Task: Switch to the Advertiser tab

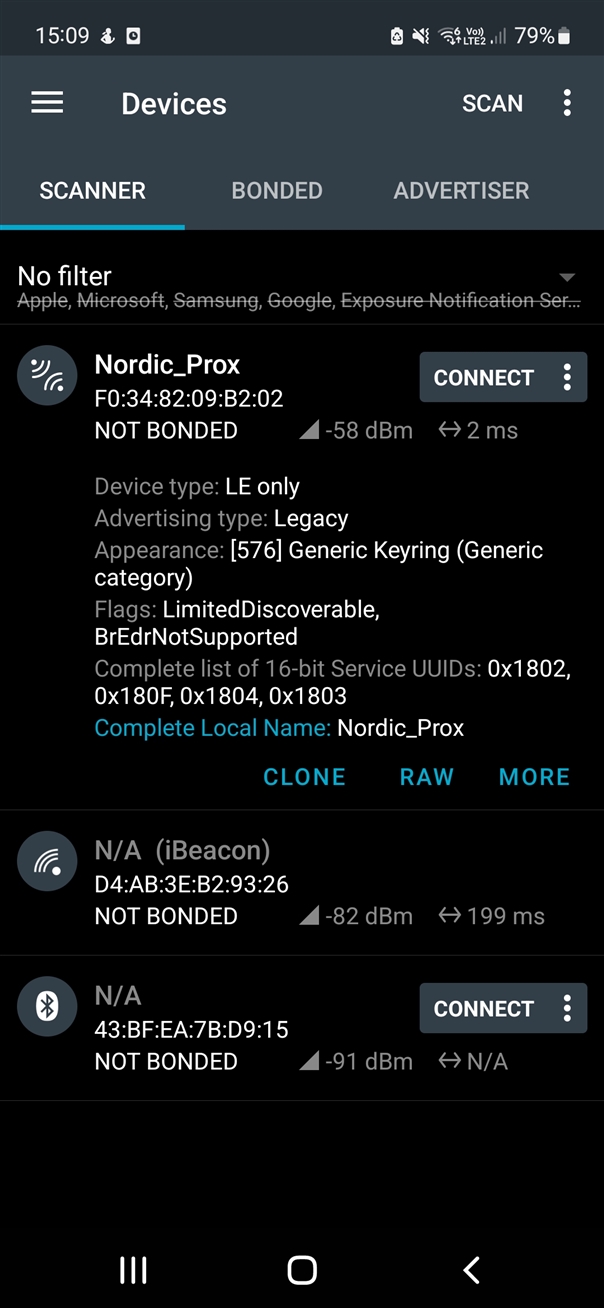Action: point(461,190)
